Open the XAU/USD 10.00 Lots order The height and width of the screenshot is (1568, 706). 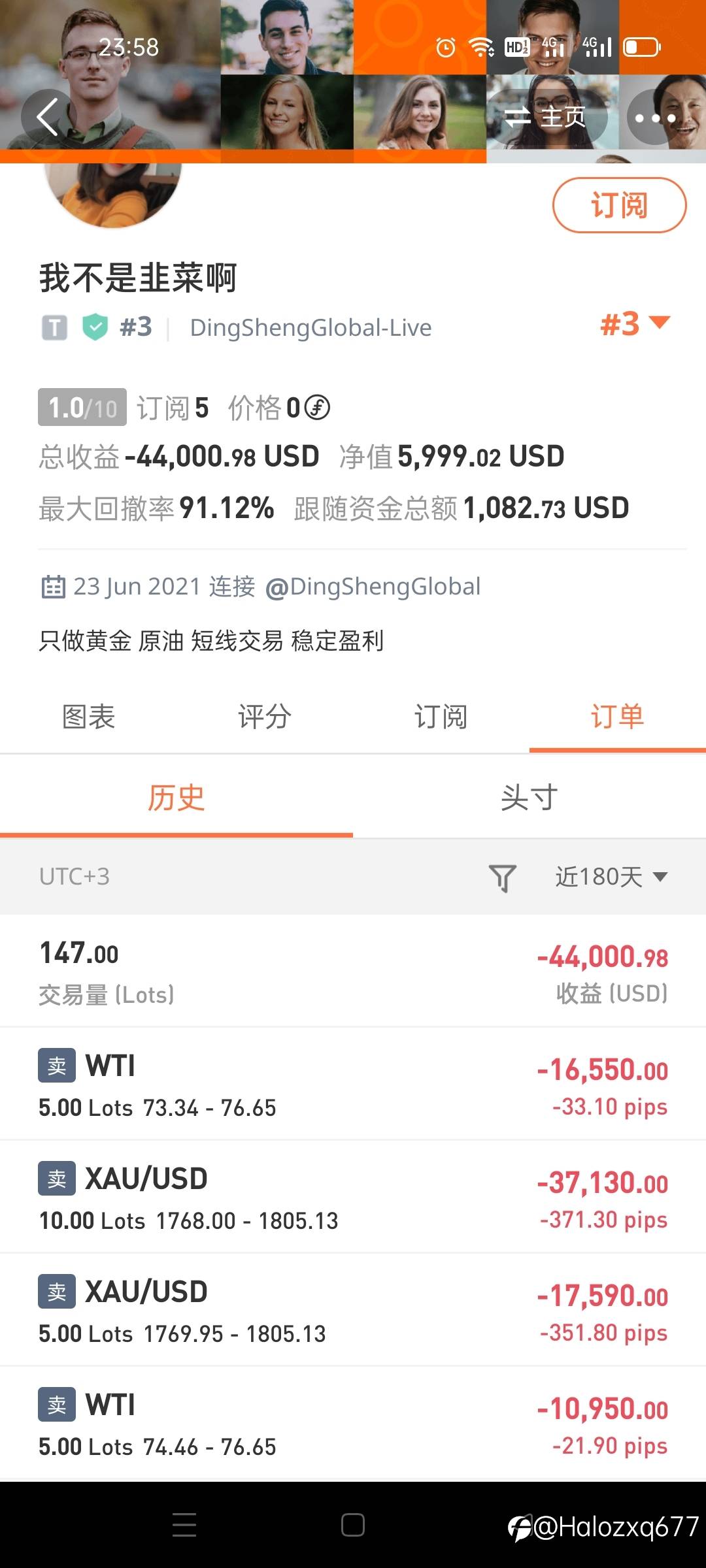point(353,1197)
